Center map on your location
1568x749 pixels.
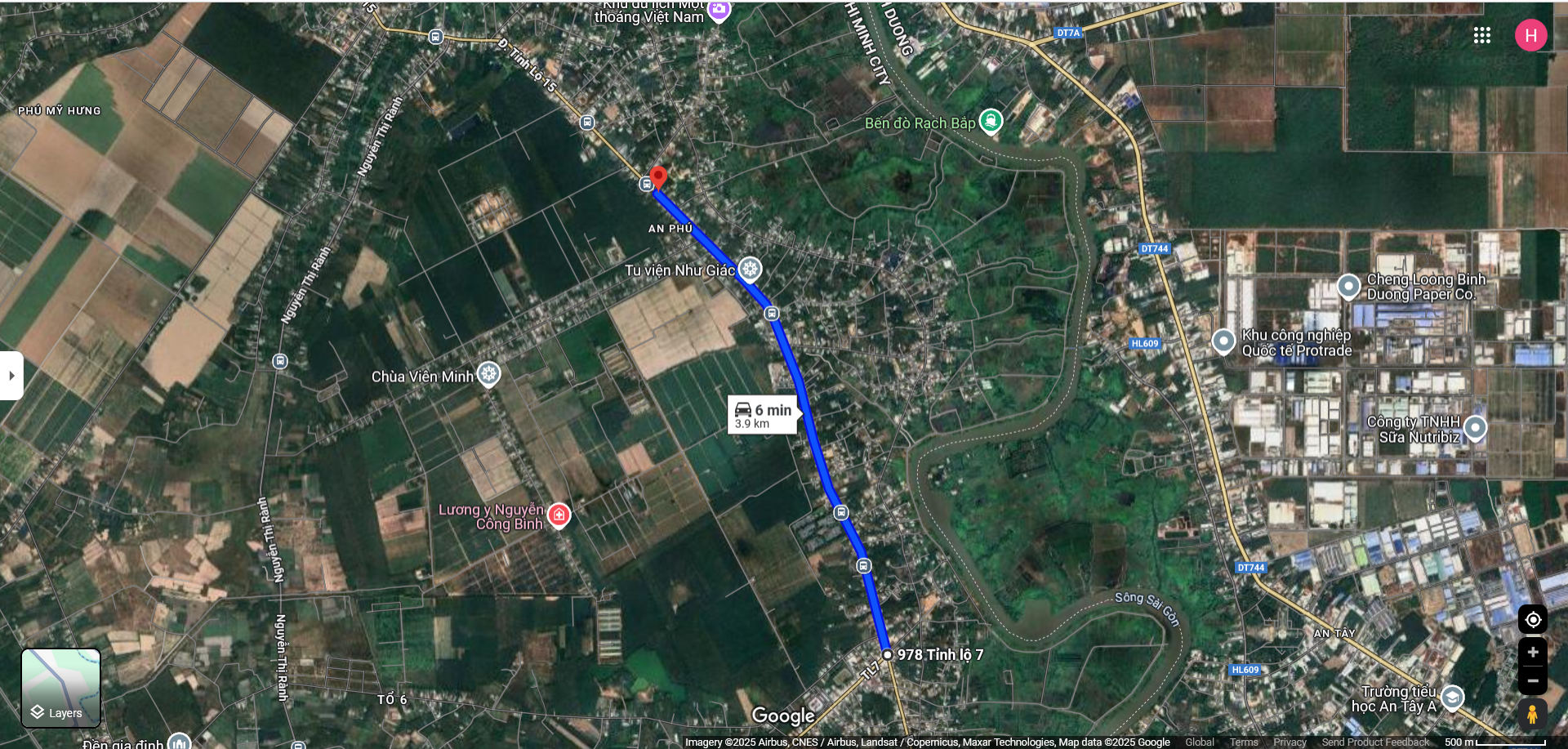point(1532,620)
